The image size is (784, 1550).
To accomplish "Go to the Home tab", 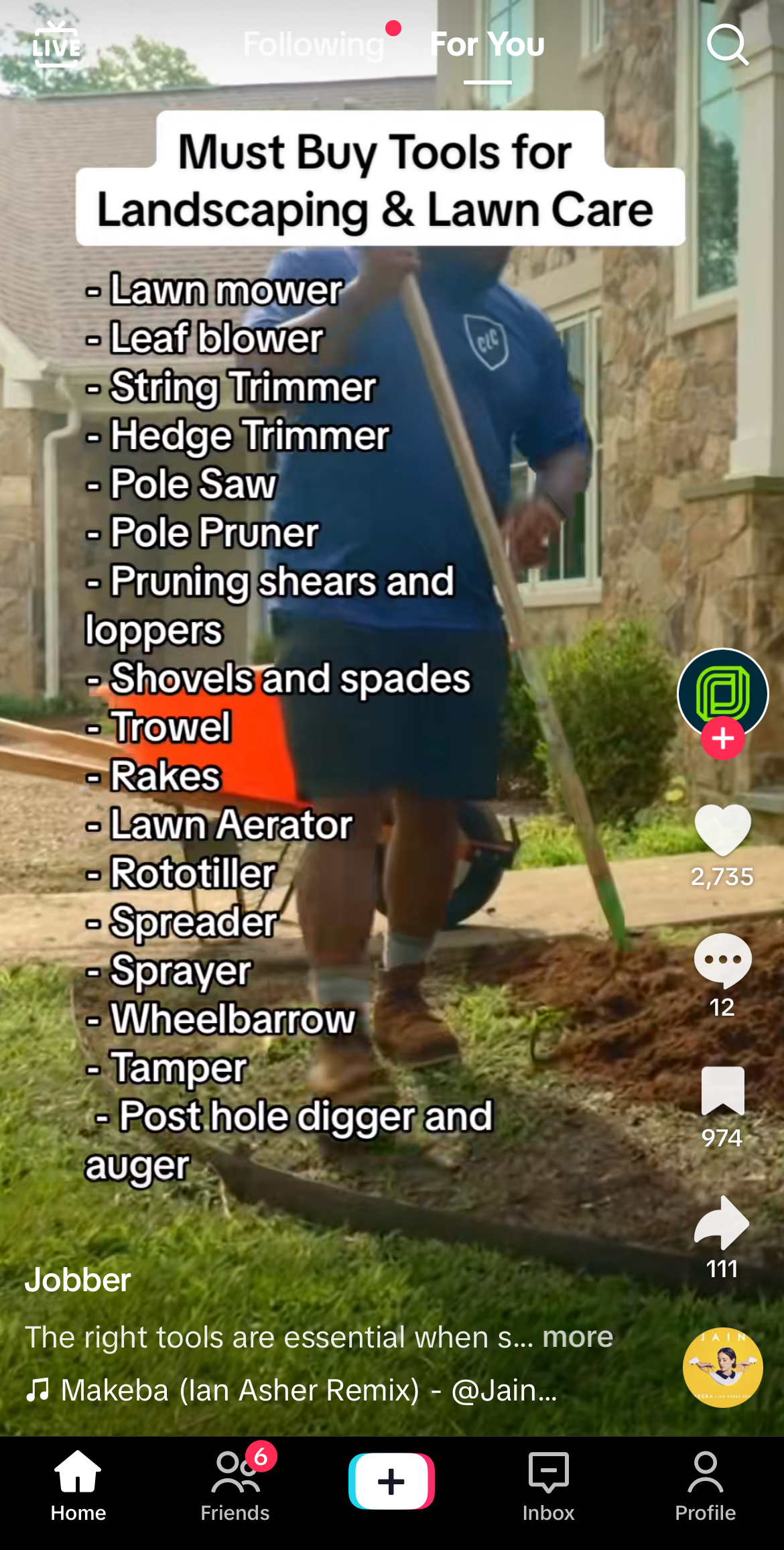I will click(x=78, y=1486).
